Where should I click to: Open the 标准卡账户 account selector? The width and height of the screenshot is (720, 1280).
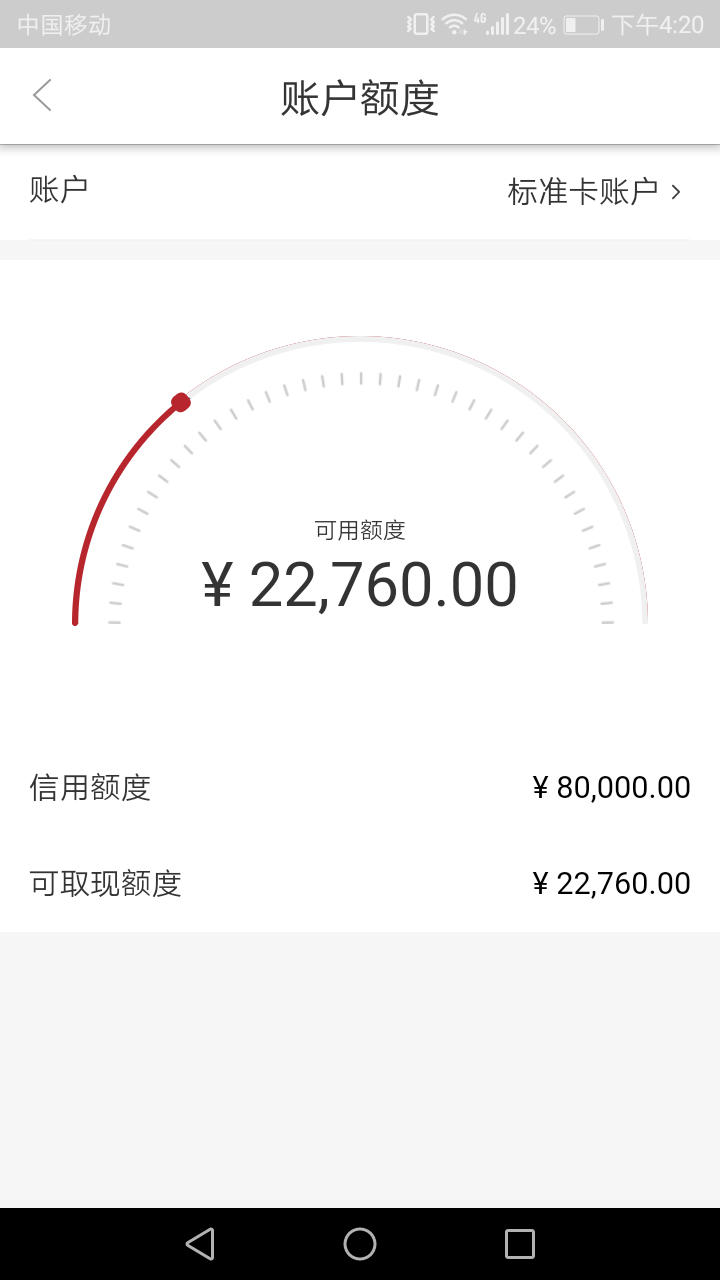click(360, 191)
